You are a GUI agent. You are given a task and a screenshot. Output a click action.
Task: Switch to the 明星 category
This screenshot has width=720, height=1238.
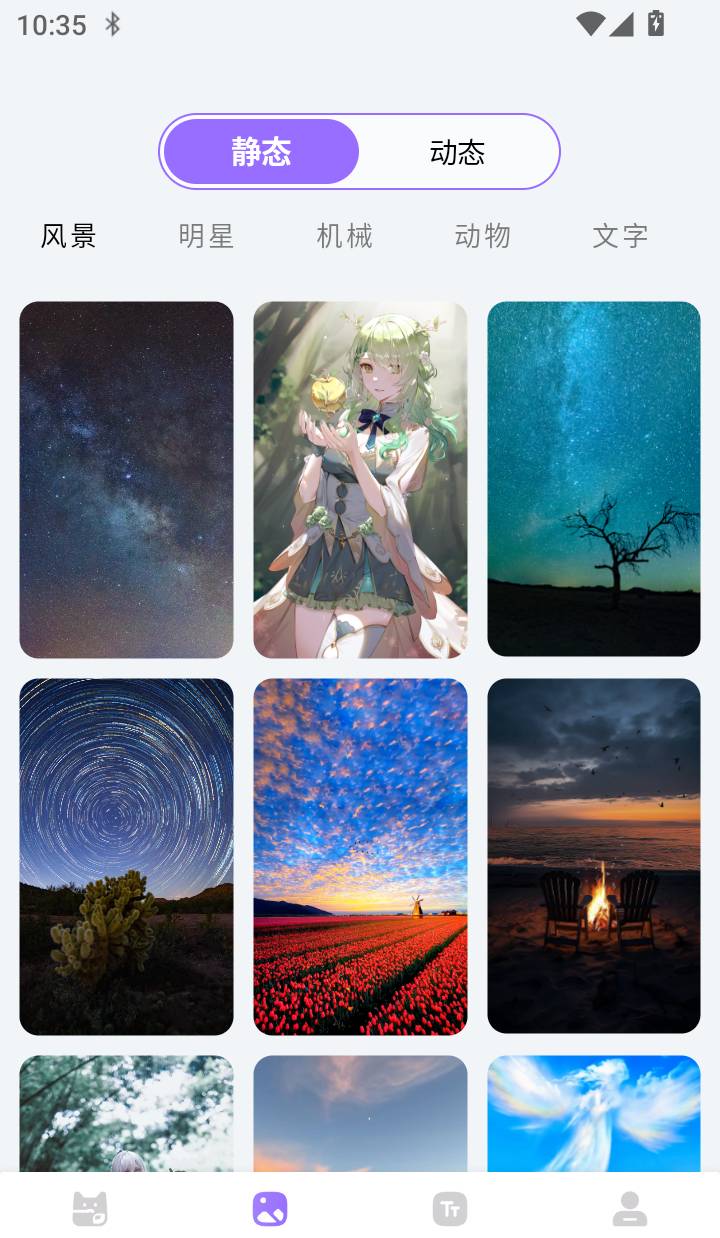click(x=206, y=236)
